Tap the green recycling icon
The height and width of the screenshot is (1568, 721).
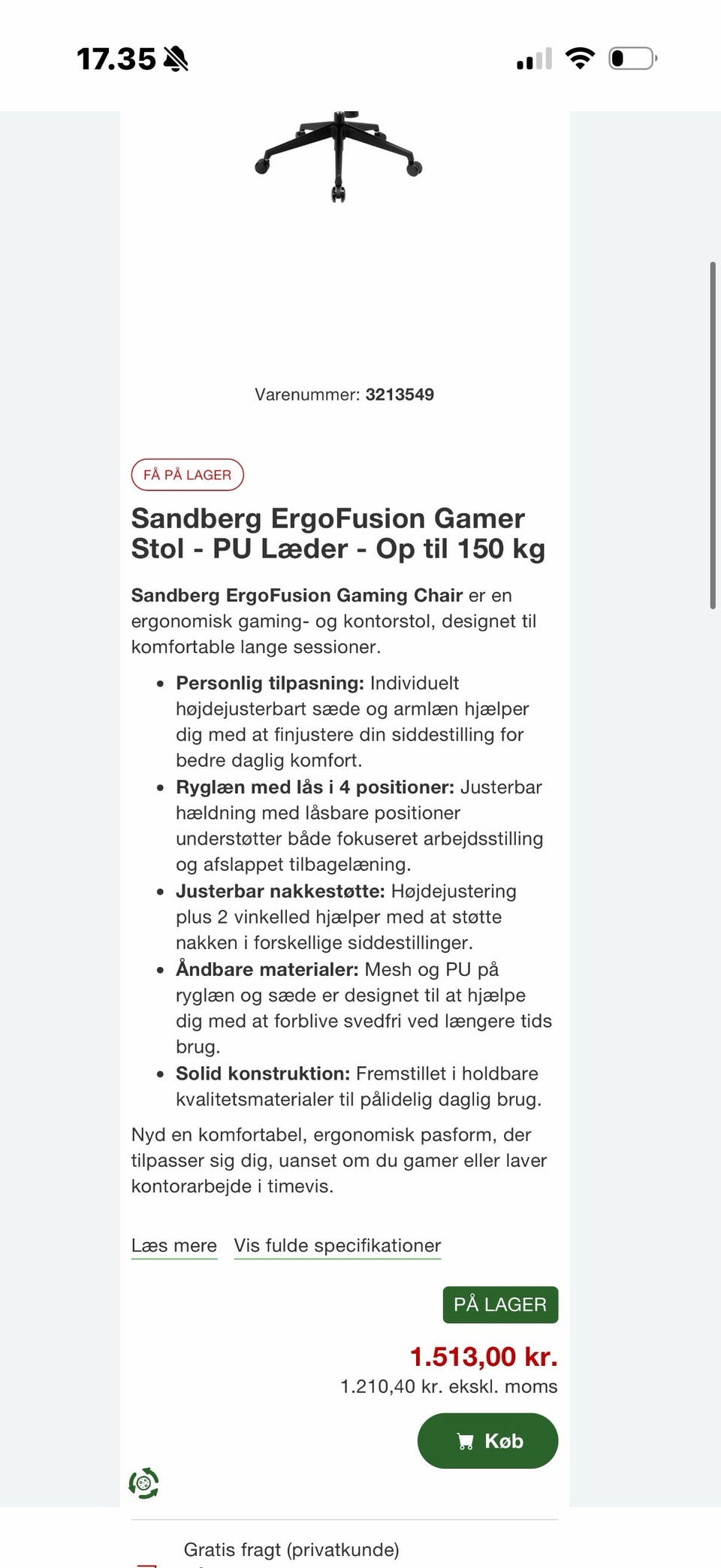pyautogui.click(x=143, y=1482)
